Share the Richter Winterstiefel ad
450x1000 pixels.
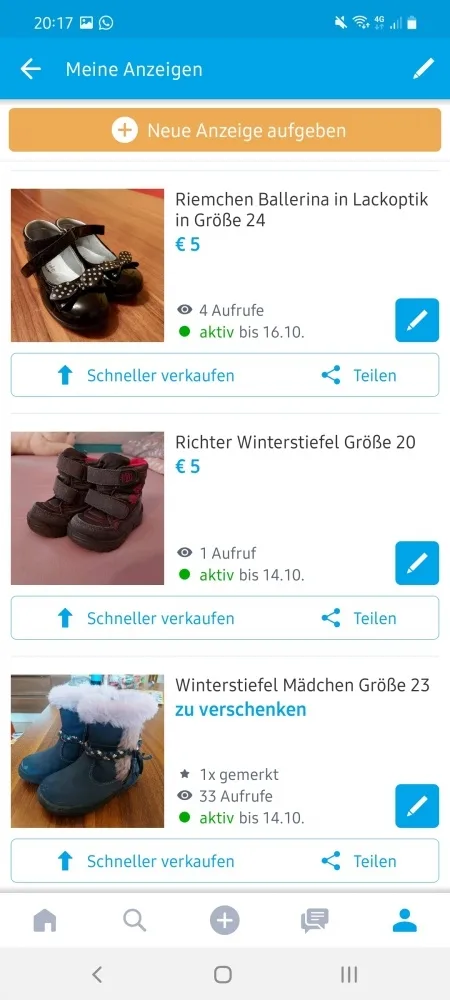tap(359, 618)
